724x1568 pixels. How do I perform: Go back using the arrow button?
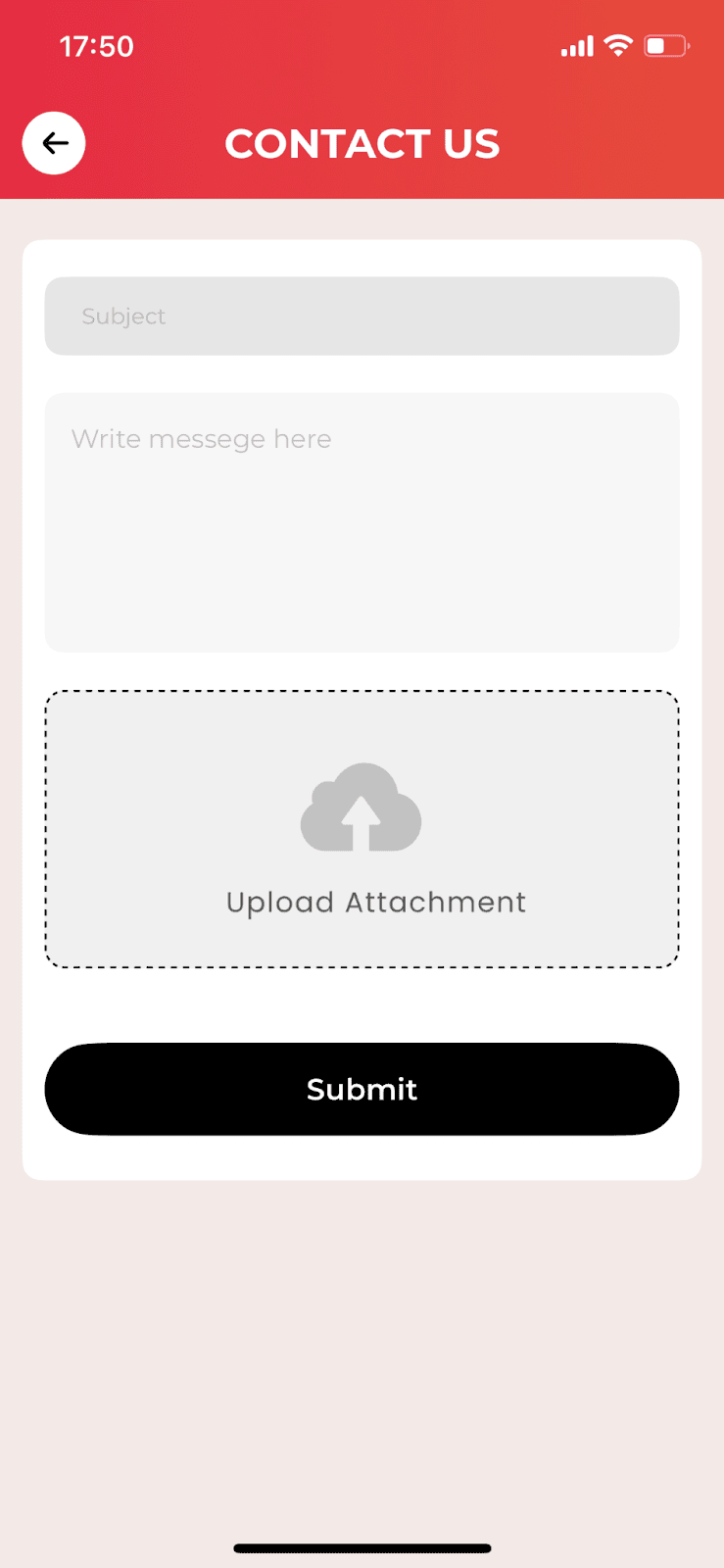[54, 143]
